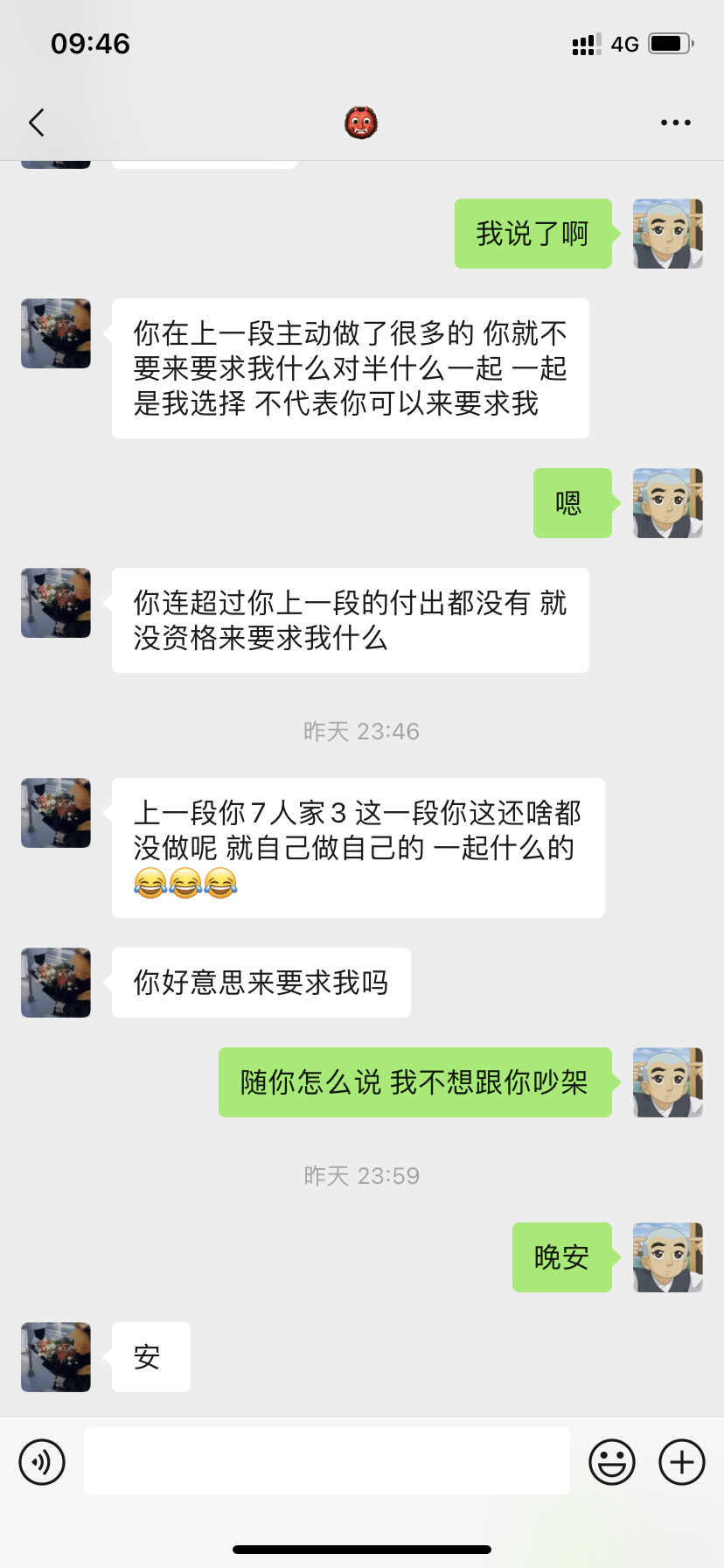Screen dimensions: 724x1568
Task: Open my avatar beside the 晚安 message
Action: 667,1257
